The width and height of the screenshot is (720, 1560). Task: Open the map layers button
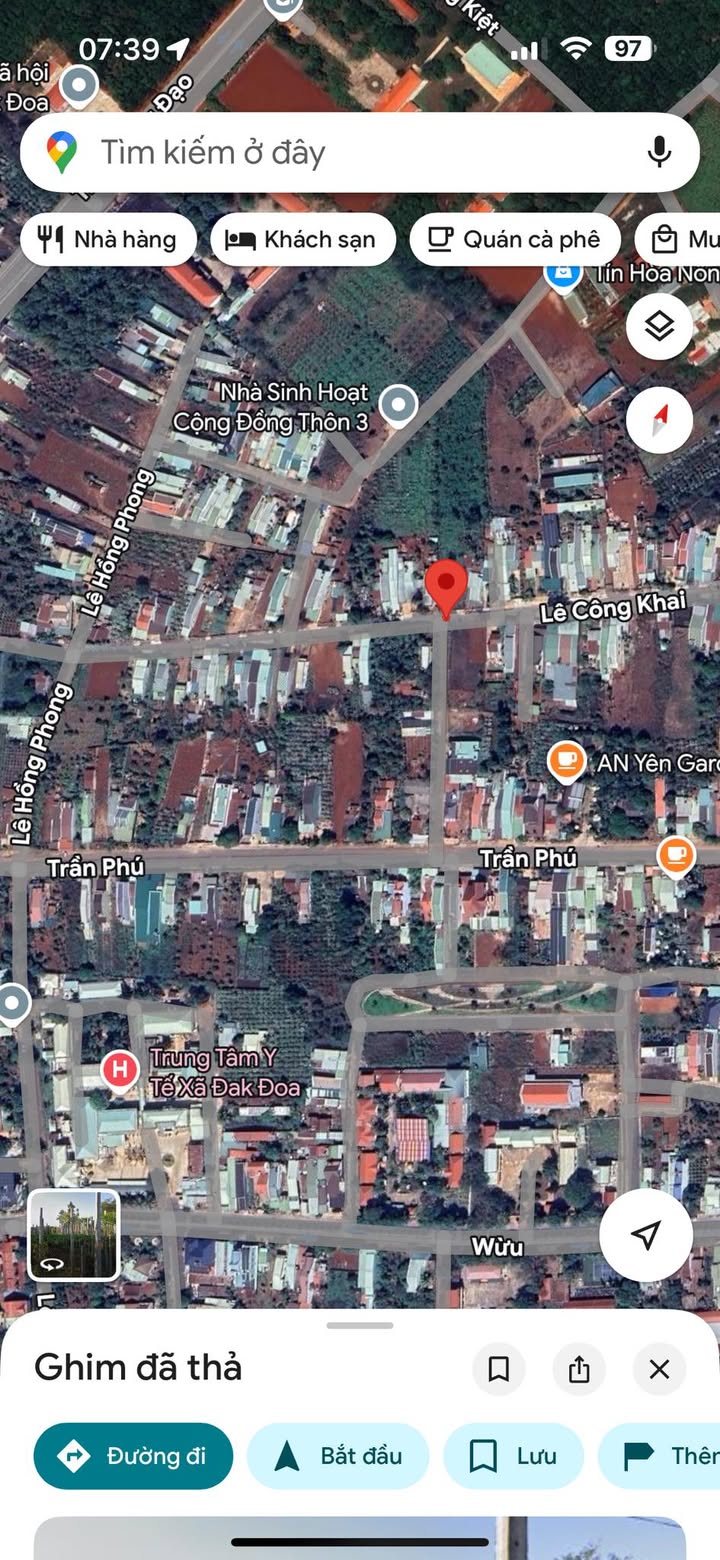[x=659, y=326]
